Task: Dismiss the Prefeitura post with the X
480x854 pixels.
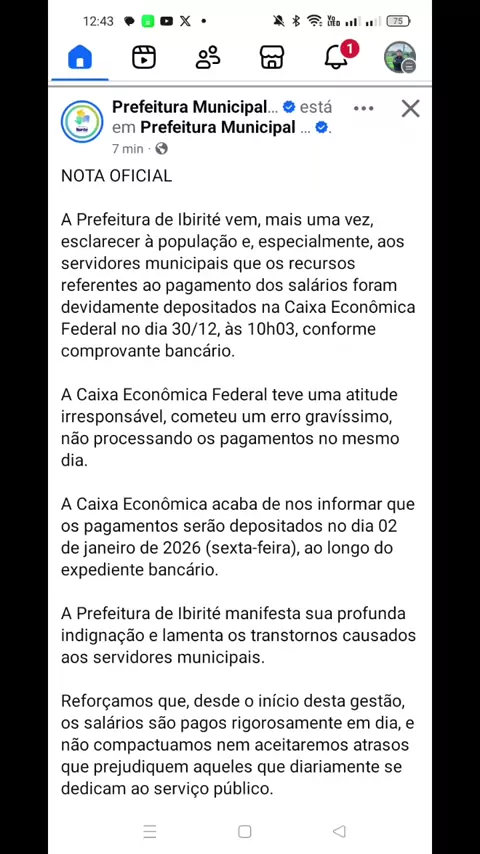Action: coord(410,108)
